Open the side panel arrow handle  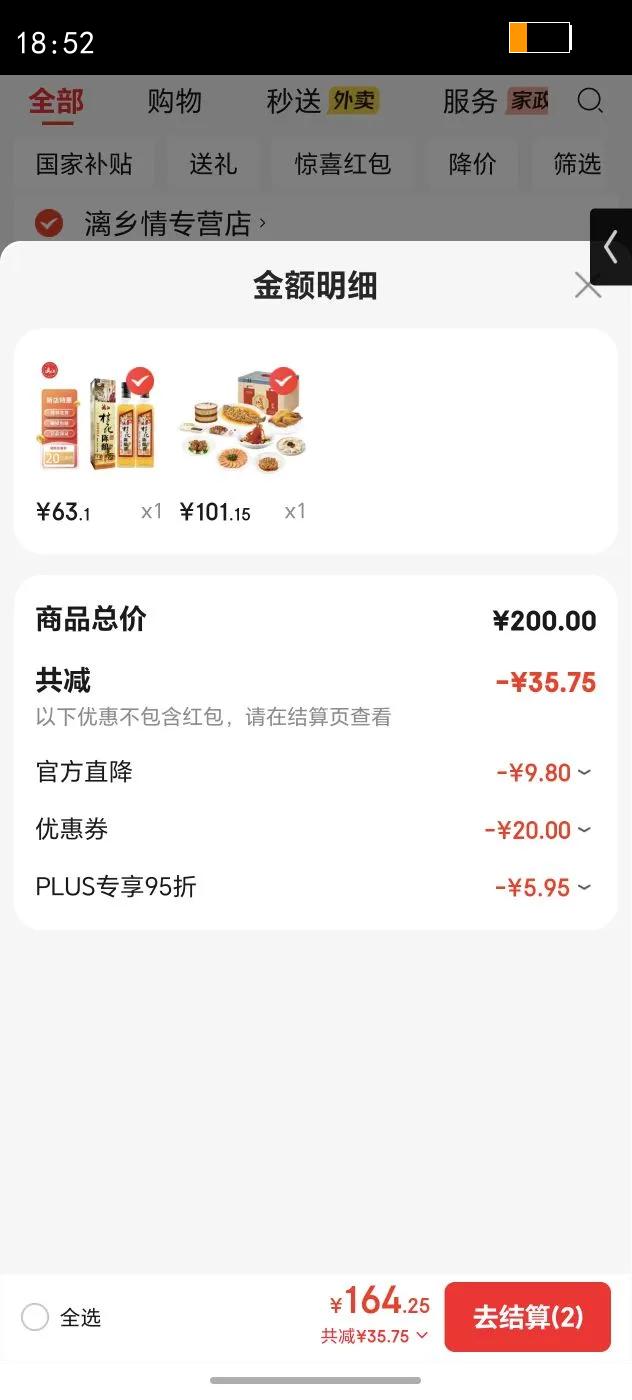611,247
